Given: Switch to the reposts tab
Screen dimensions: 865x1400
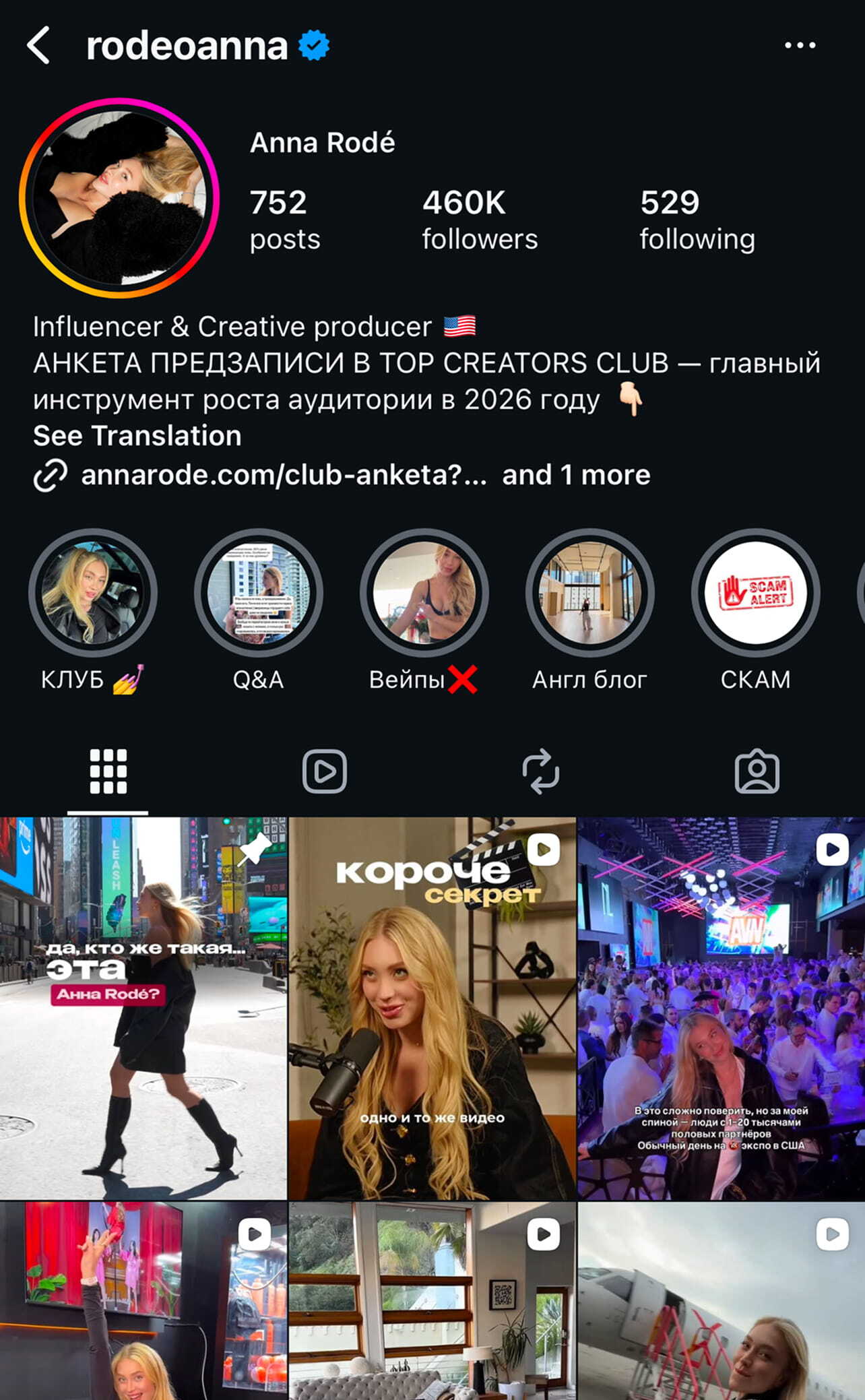Looking at the screenshot, I should [x=540, y=771].
